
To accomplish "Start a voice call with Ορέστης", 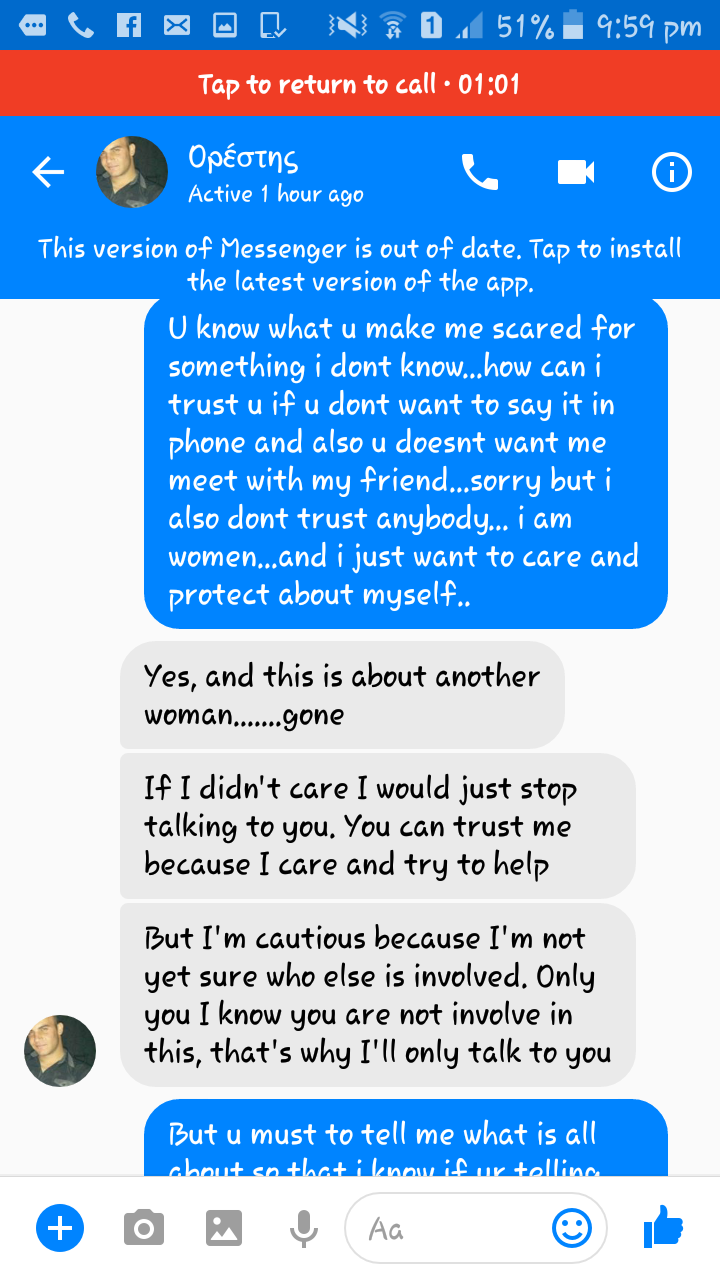I will click(x=479, y=173).
